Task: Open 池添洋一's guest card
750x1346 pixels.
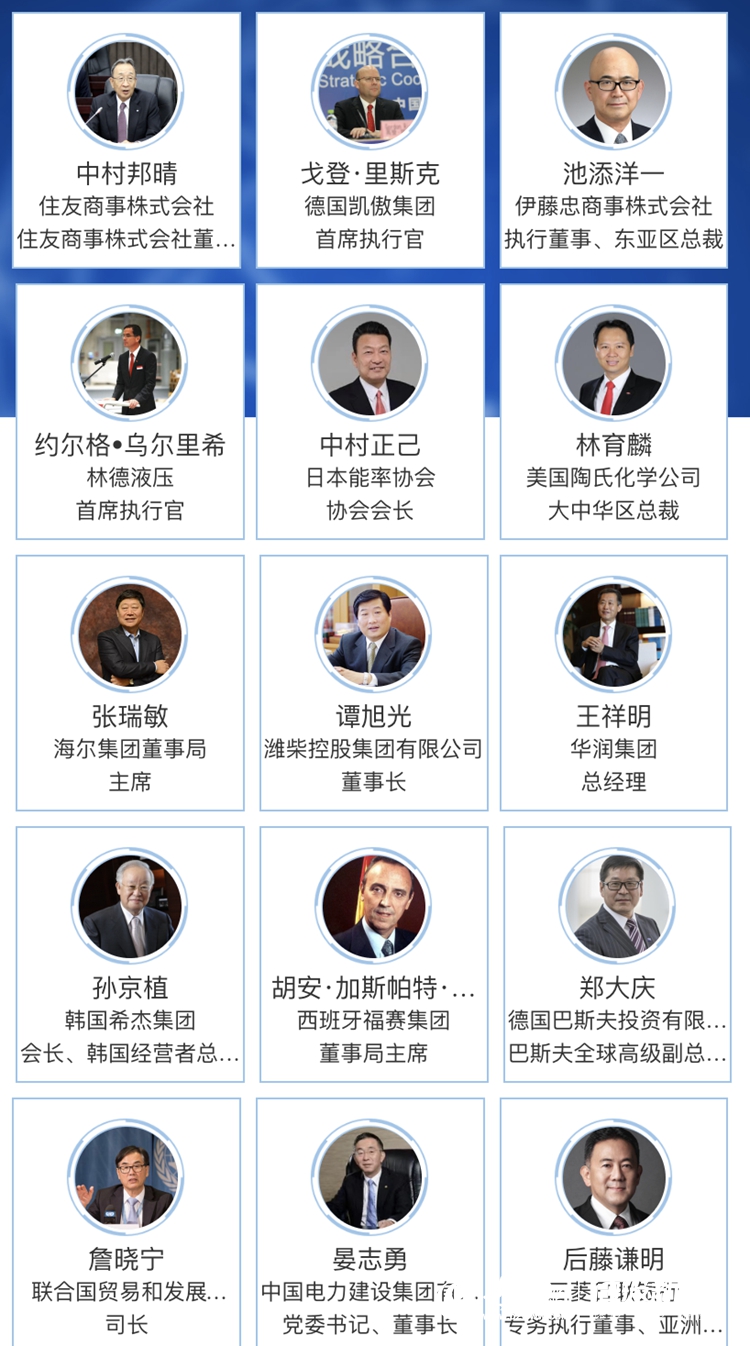Action: coord(613,140)
